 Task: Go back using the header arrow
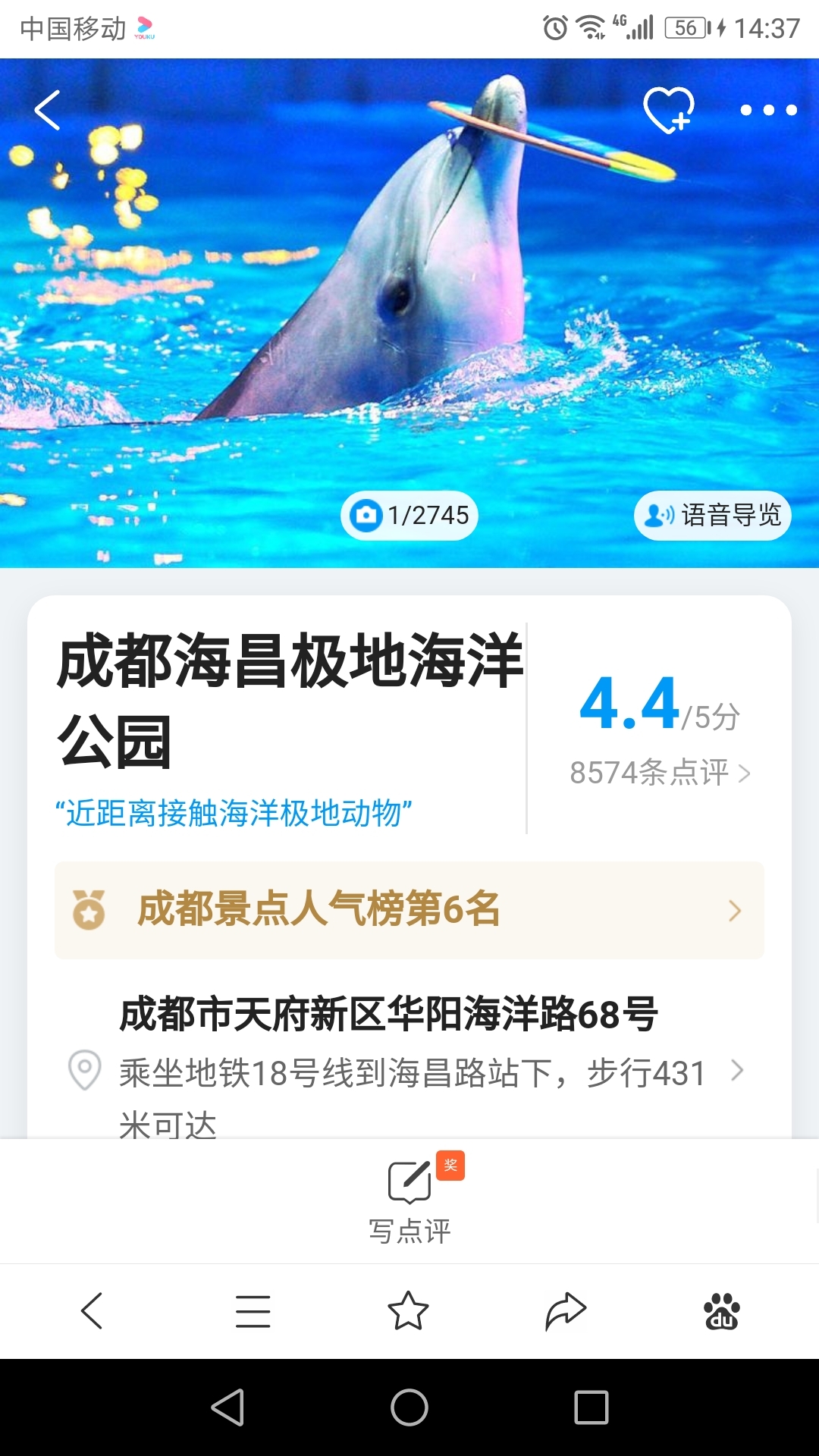tap(48, 111)
